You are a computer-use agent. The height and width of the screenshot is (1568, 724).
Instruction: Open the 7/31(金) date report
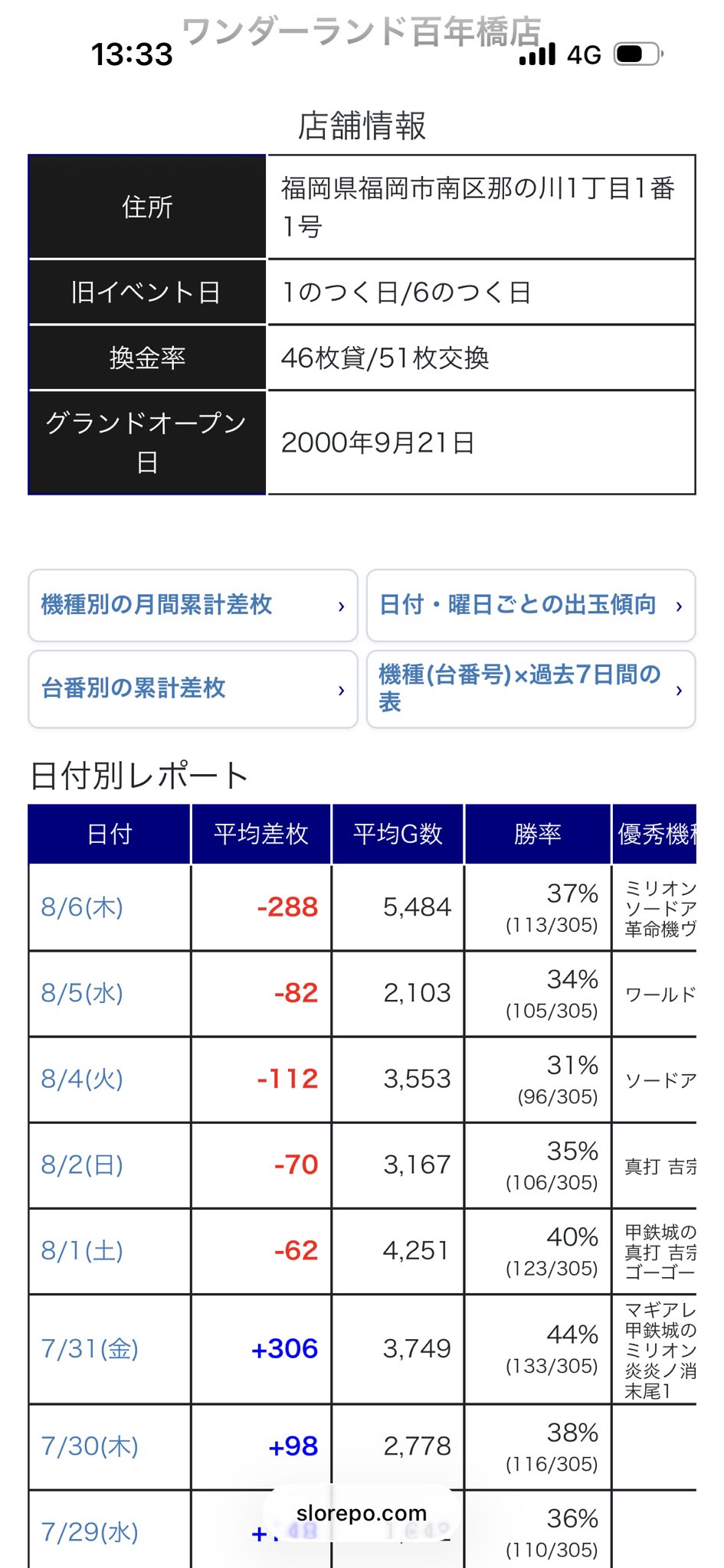click(x=90, y=1348)
